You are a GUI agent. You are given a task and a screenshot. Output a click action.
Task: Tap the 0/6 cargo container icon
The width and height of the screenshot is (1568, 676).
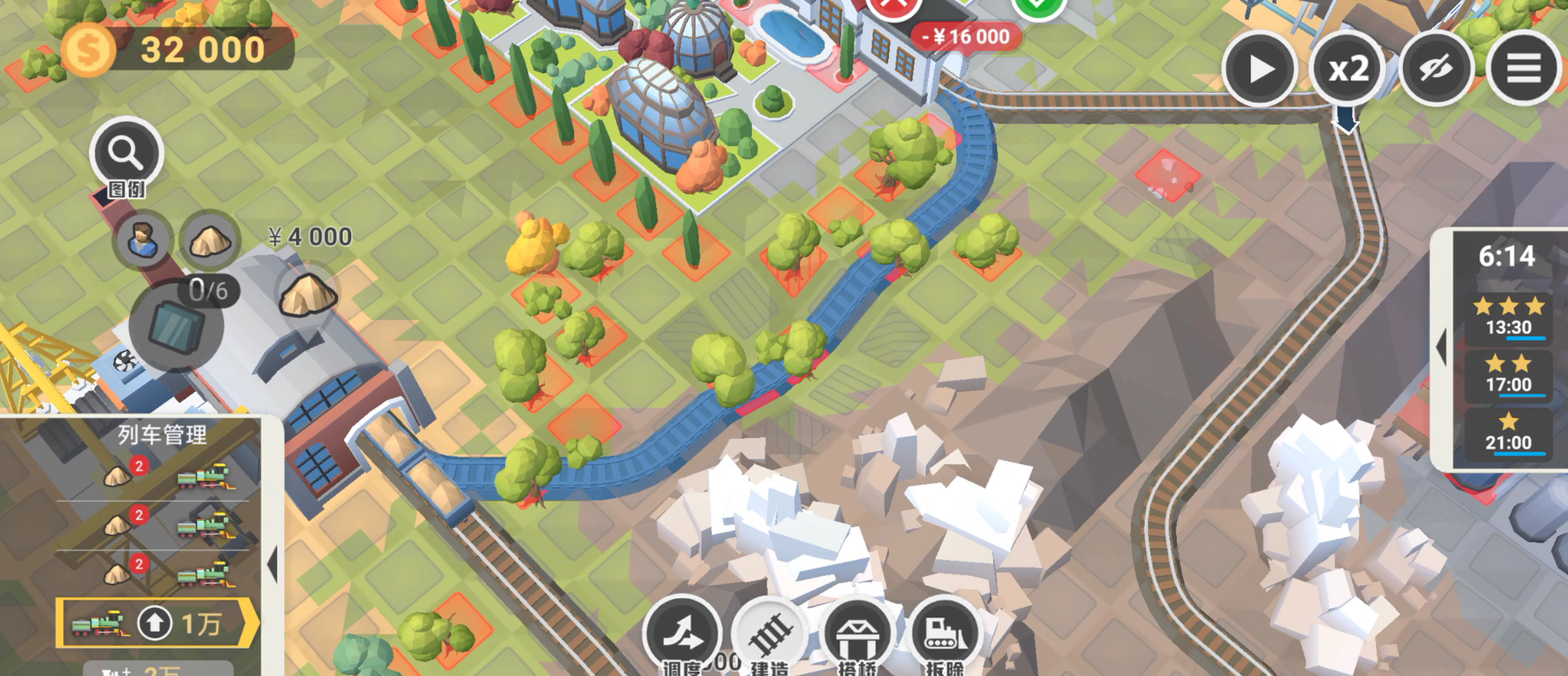point(176,326)
